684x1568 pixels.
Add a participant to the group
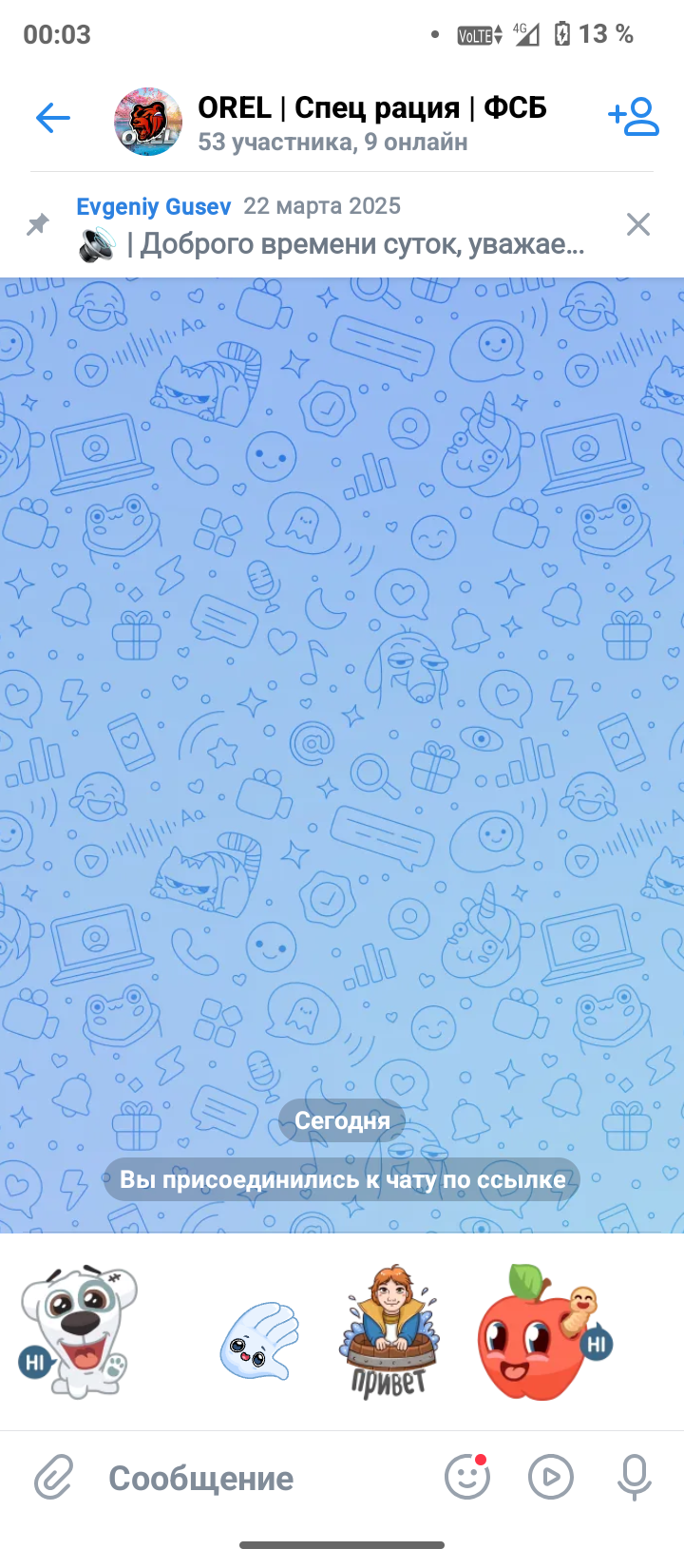tap(634, 118)
